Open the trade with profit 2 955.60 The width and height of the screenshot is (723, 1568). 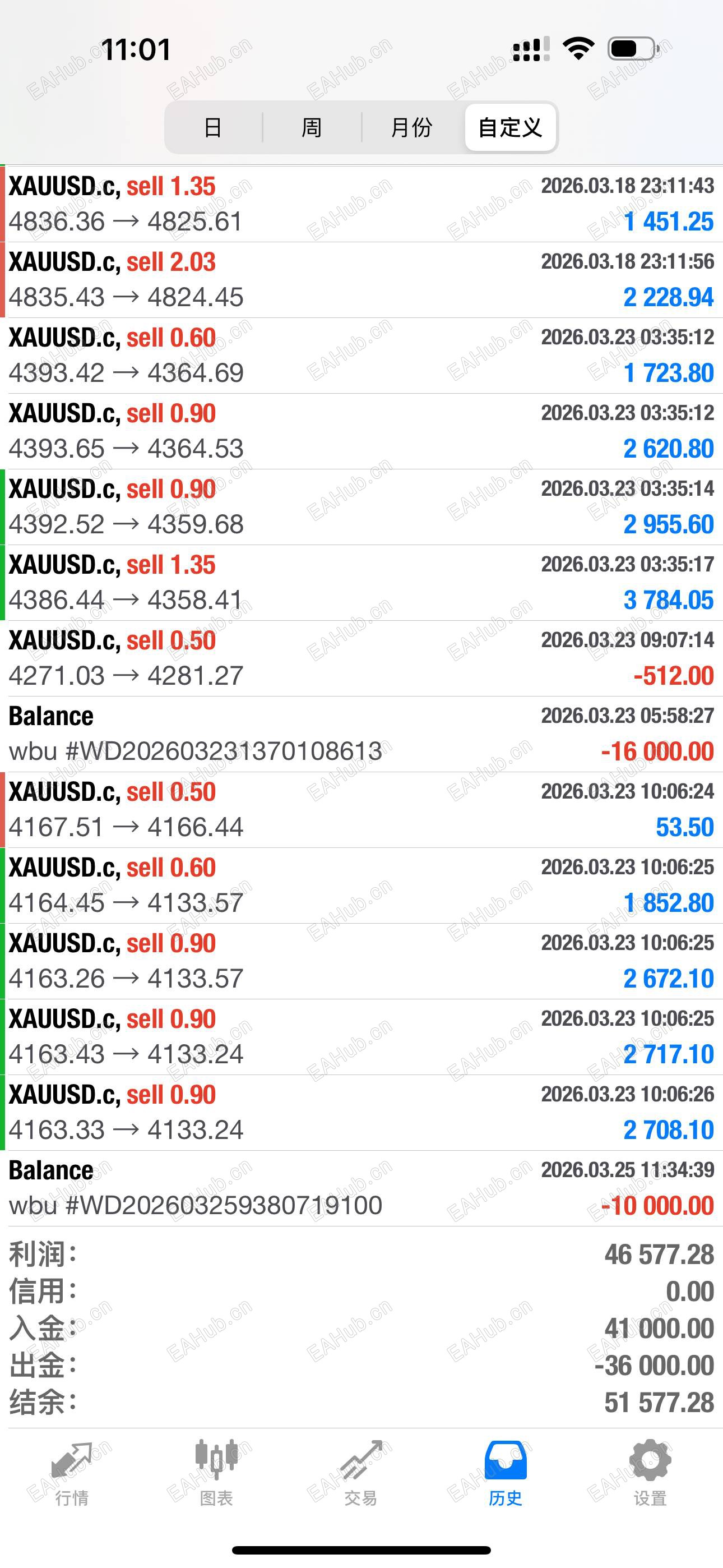click(x=361, y=506)
